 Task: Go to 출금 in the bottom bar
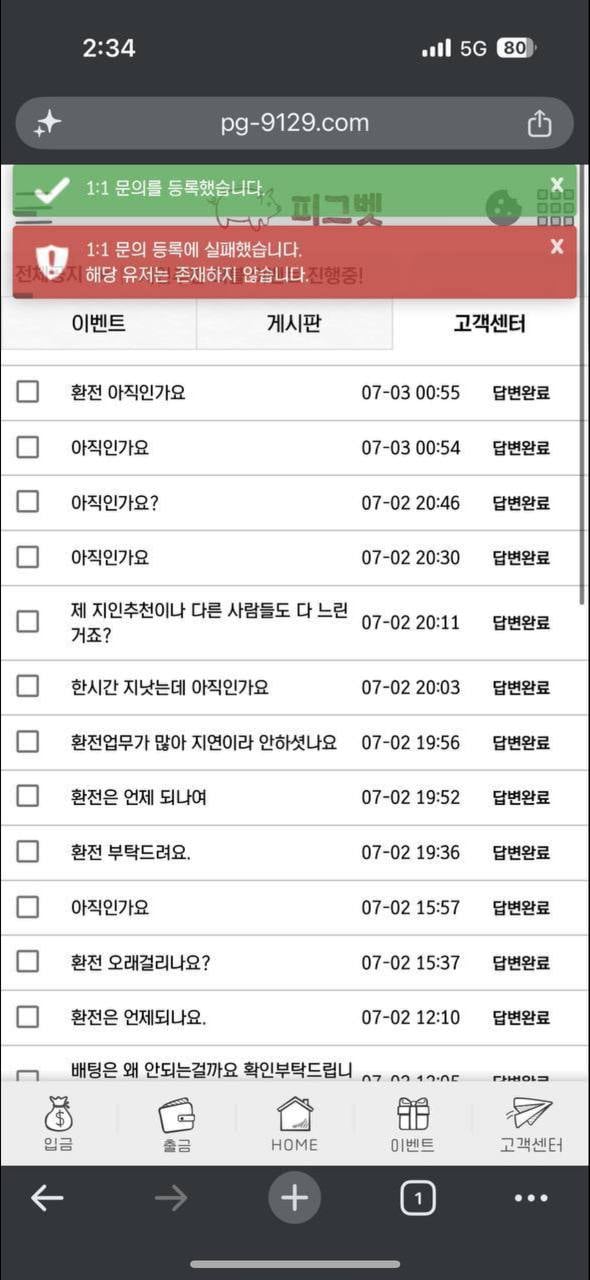pos(176,1124)
